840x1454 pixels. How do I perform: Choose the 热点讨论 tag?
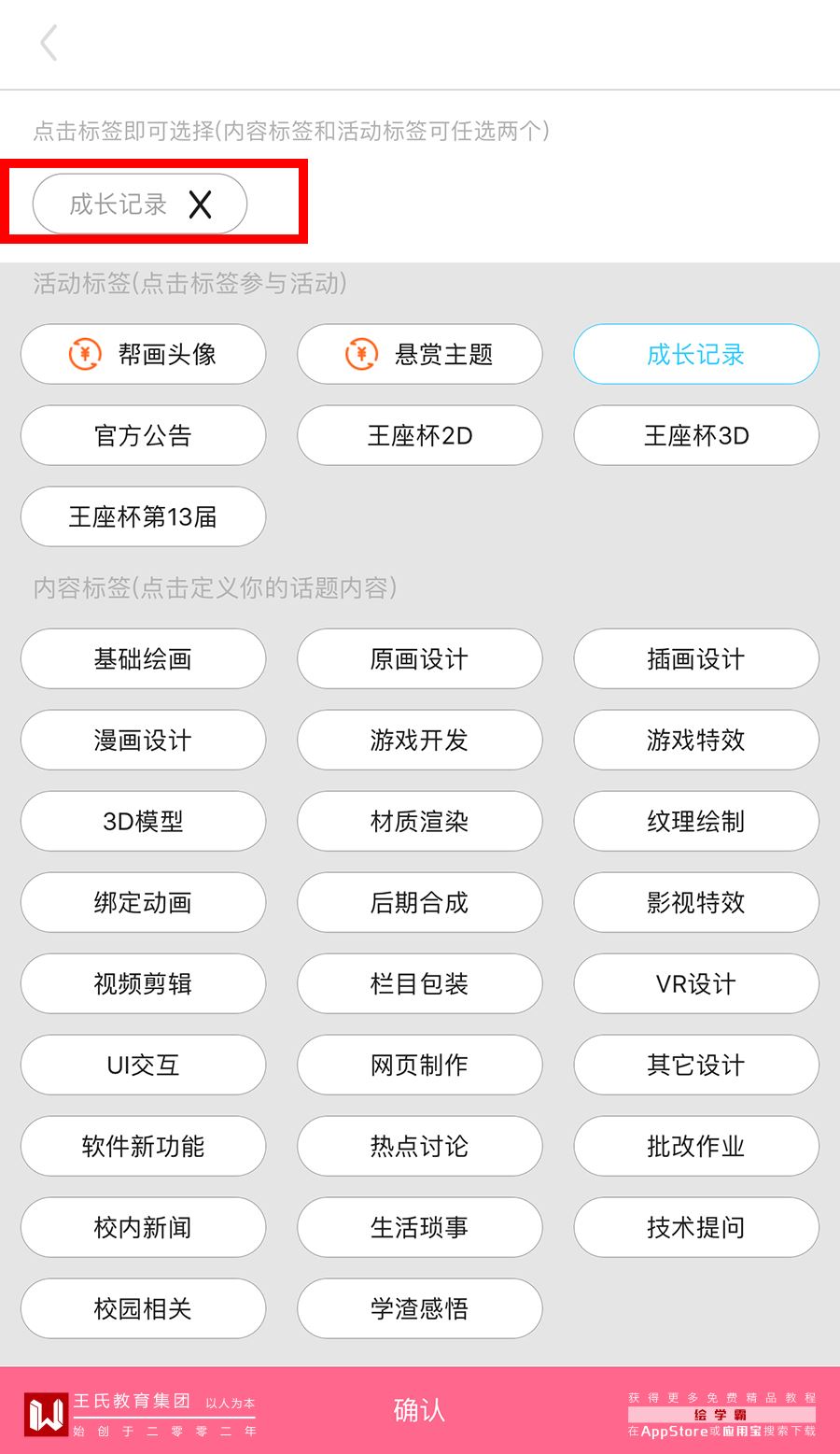[420, 1147]
